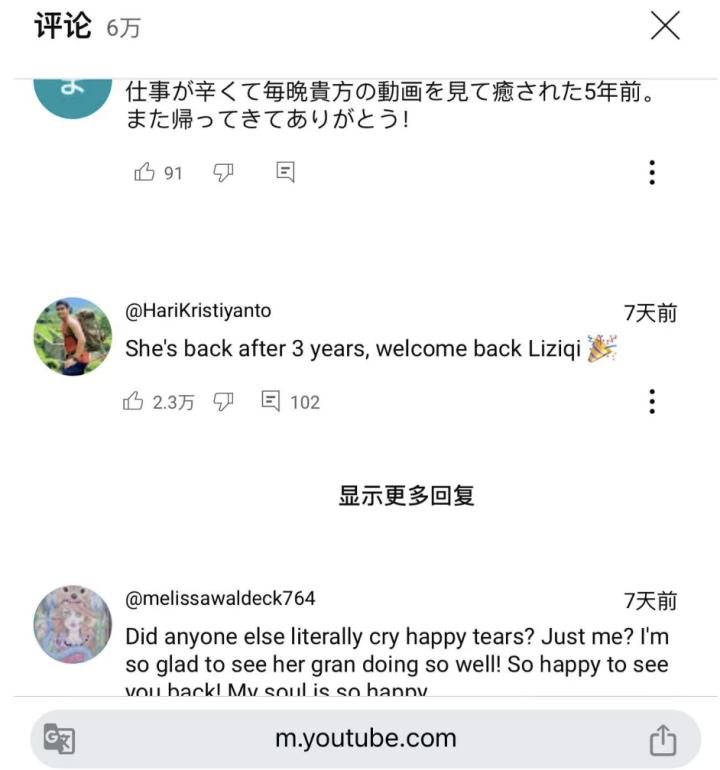This screenshot has width=720, height=770.
Task: Like HariKristiyanto's comment
Action: [x=134, y=401]
